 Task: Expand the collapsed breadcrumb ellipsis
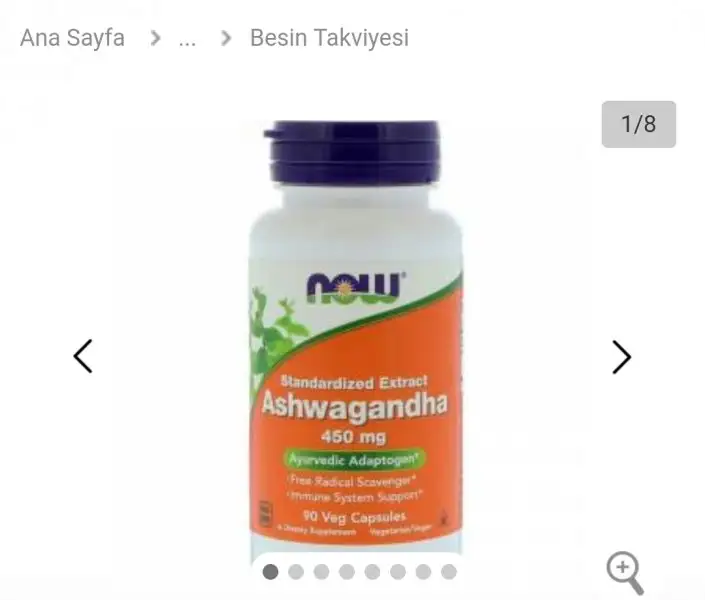[x=187, y=38]
